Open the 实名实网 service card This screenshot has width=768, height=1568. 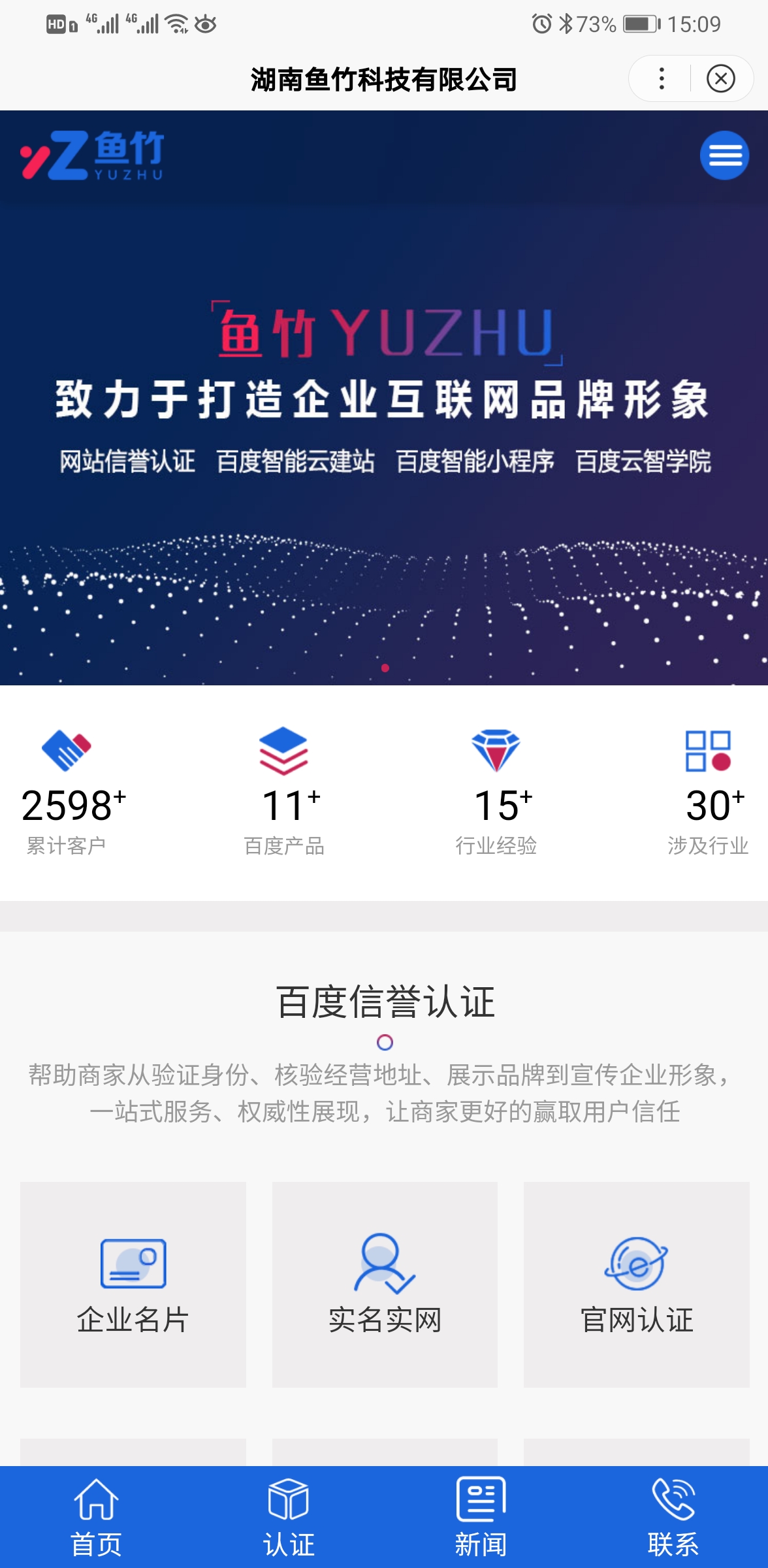(384, 1287)
